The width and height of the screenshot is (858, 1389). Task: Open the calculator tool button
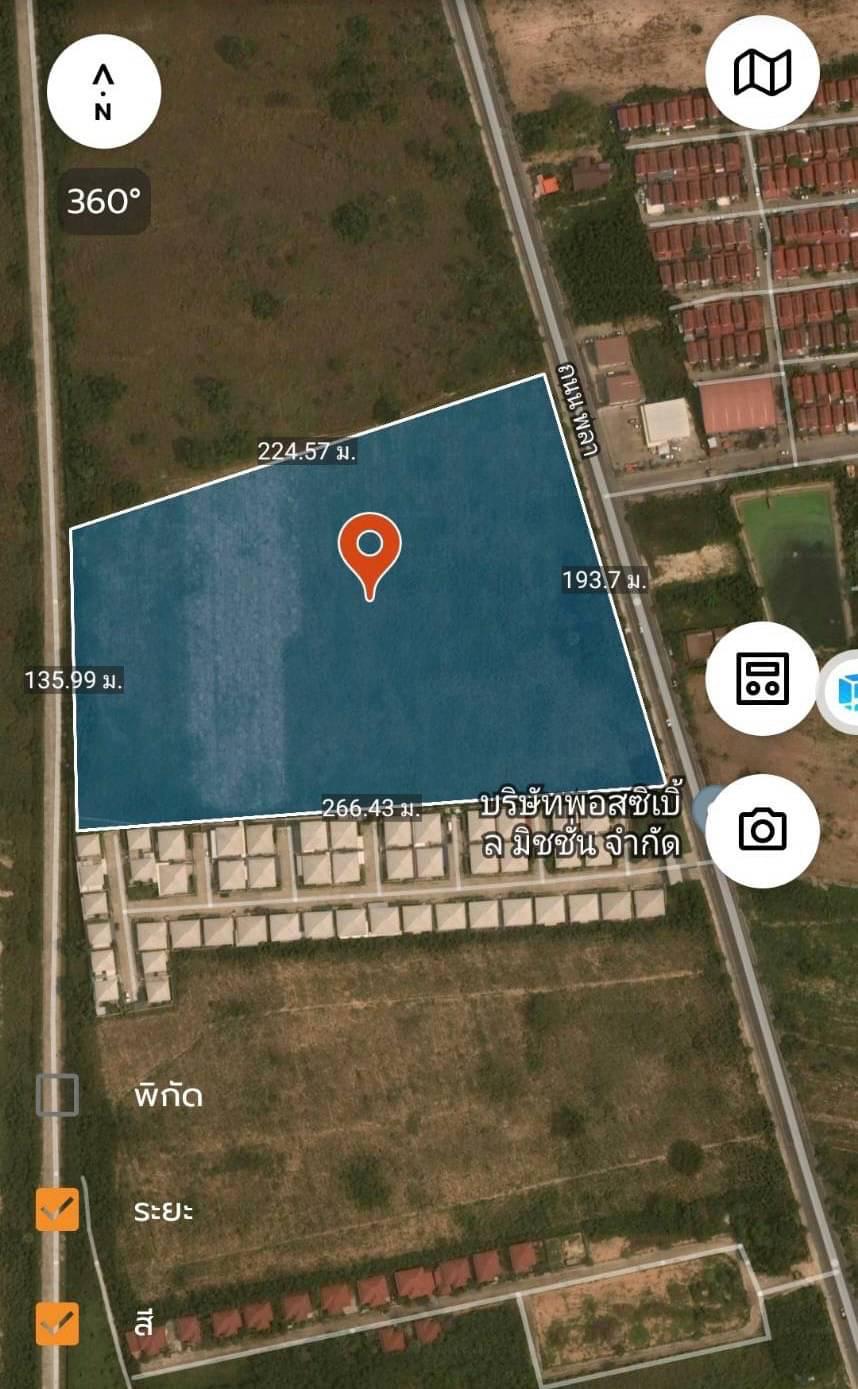point(762,678)
